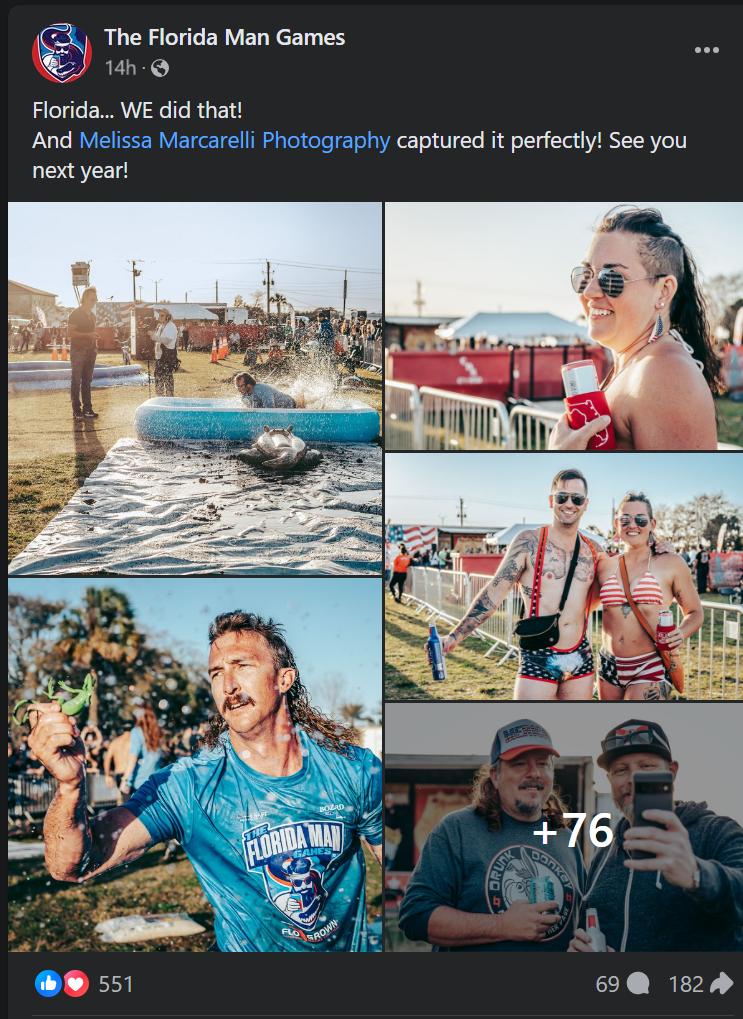The image size is (743, 1019).
Task: View the photo of the woman in sunglasses
Action: point(564,326)
